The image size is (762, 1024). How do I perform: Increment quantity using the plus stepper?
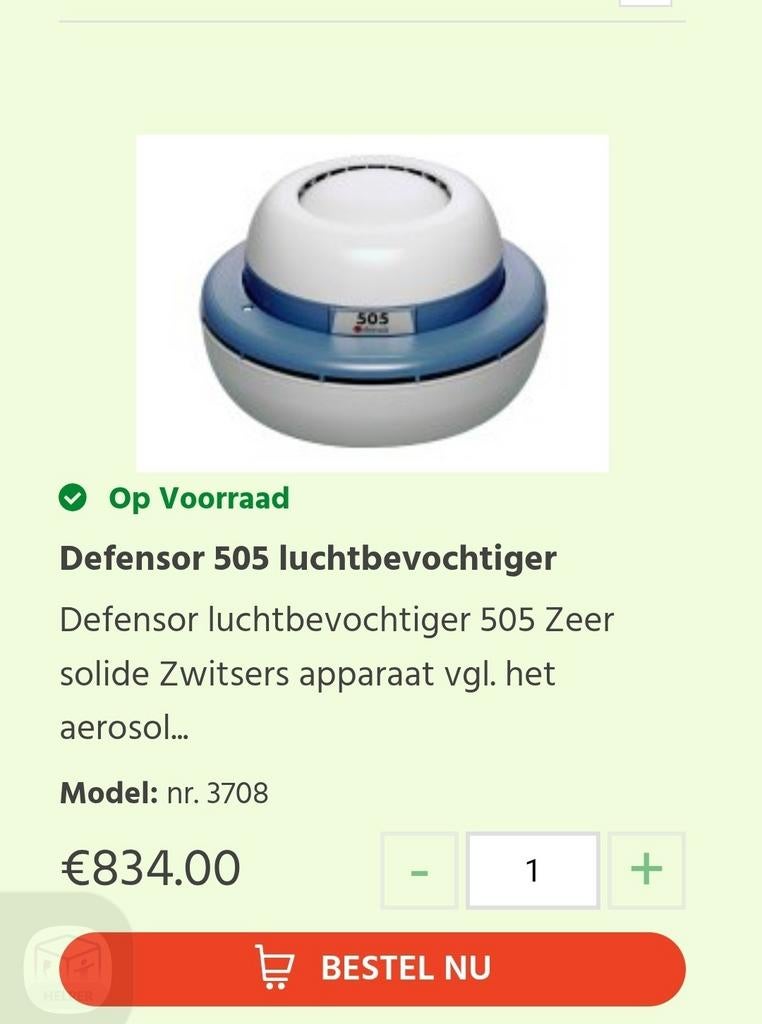tap(646, 870)
